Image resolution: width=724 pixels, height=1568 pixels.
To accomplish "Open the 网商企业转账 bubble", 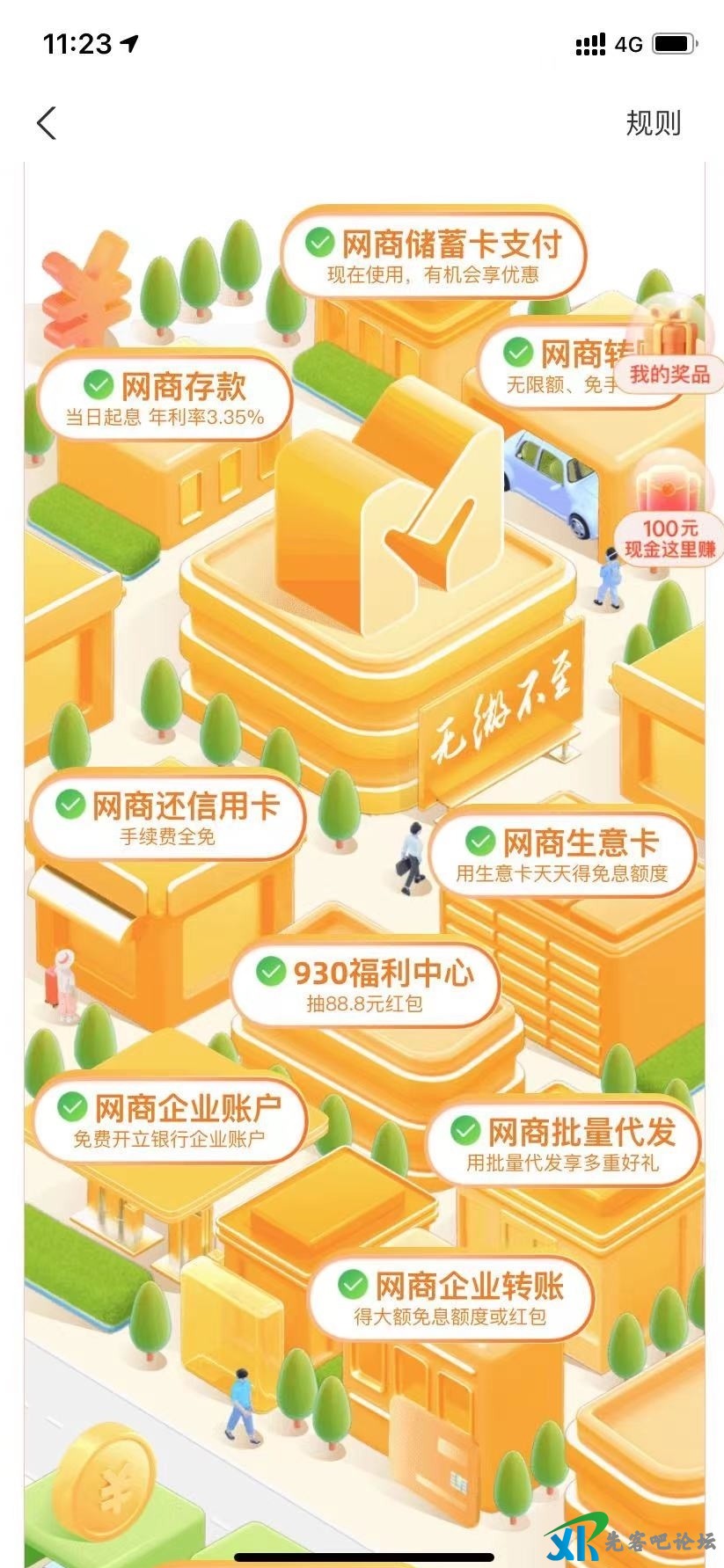I will pos(451,1297).
